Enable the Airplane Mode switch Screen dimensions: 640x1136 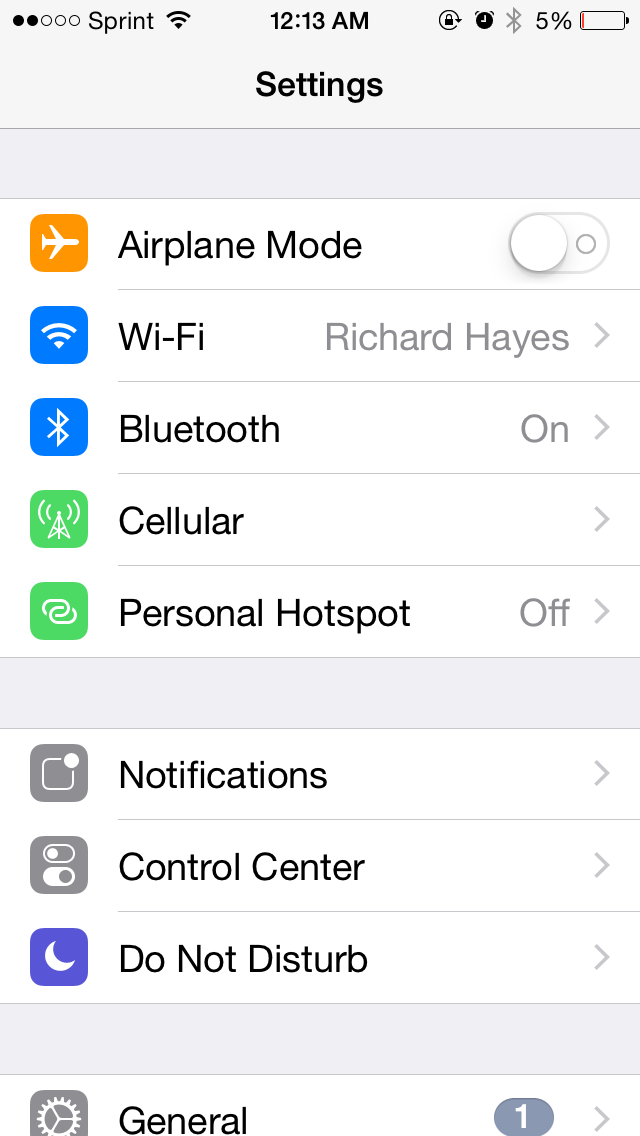(559, 243)
